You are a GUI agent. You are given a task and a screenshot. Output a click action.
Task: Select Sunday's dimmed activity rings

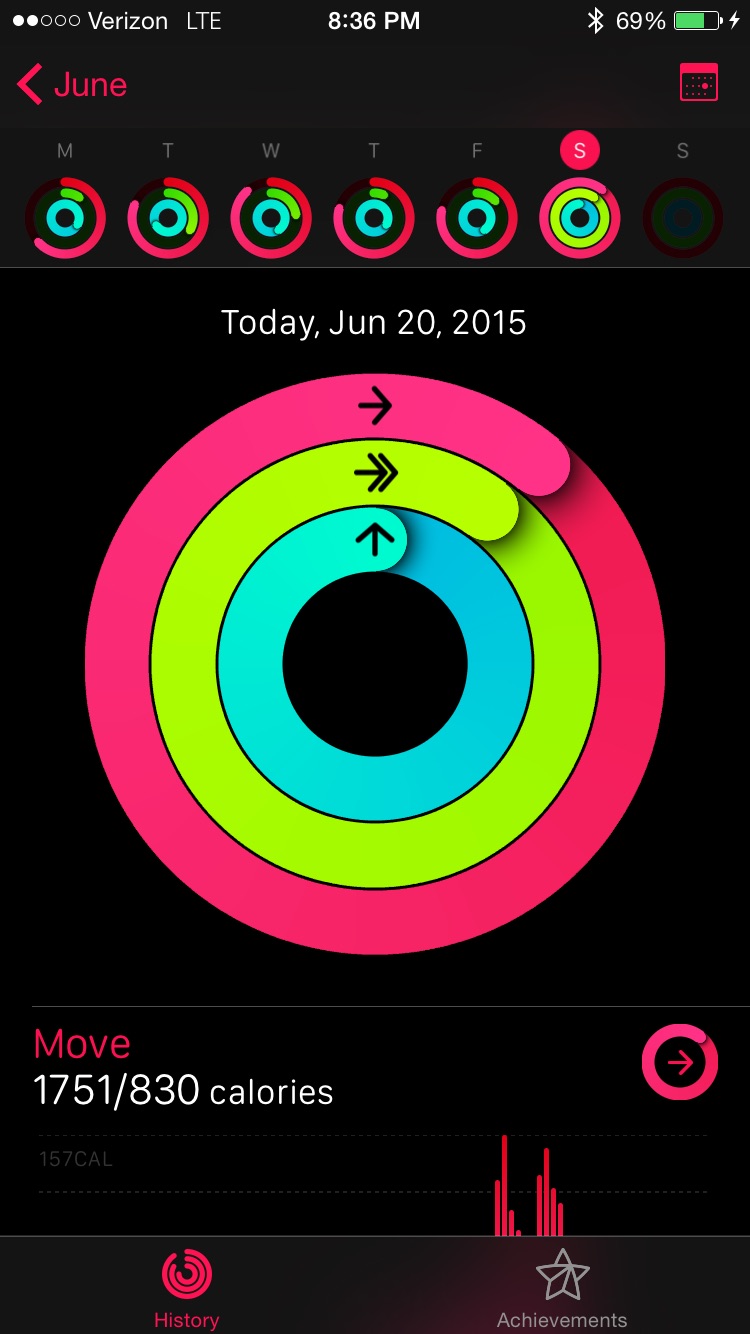(x=683, y=218)
